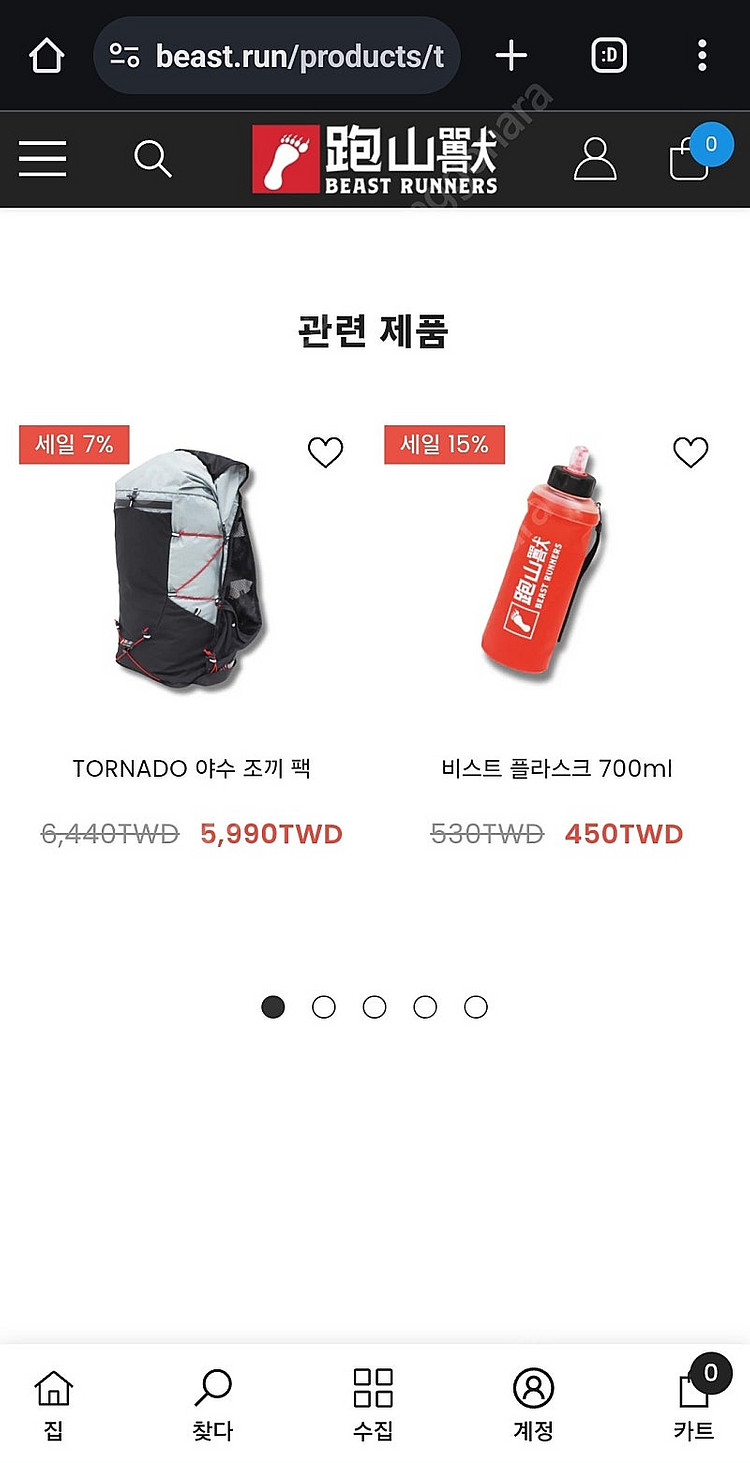Image resolution: width=750 pixels, height=1463 pixels.
Task: Open a new browser tab
Action: [510, 56]
